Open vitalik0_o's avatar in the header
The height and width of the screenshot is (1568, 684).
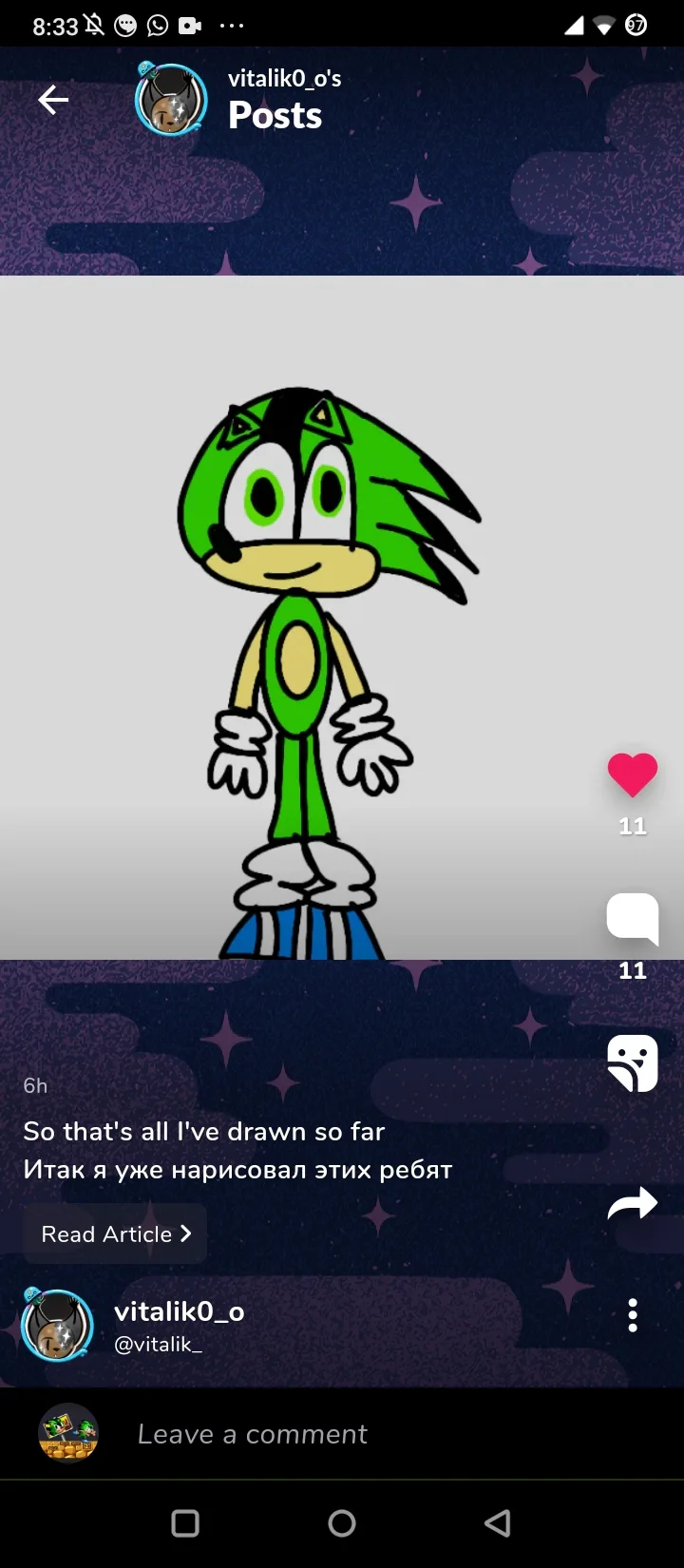click(x=171, y=100)
